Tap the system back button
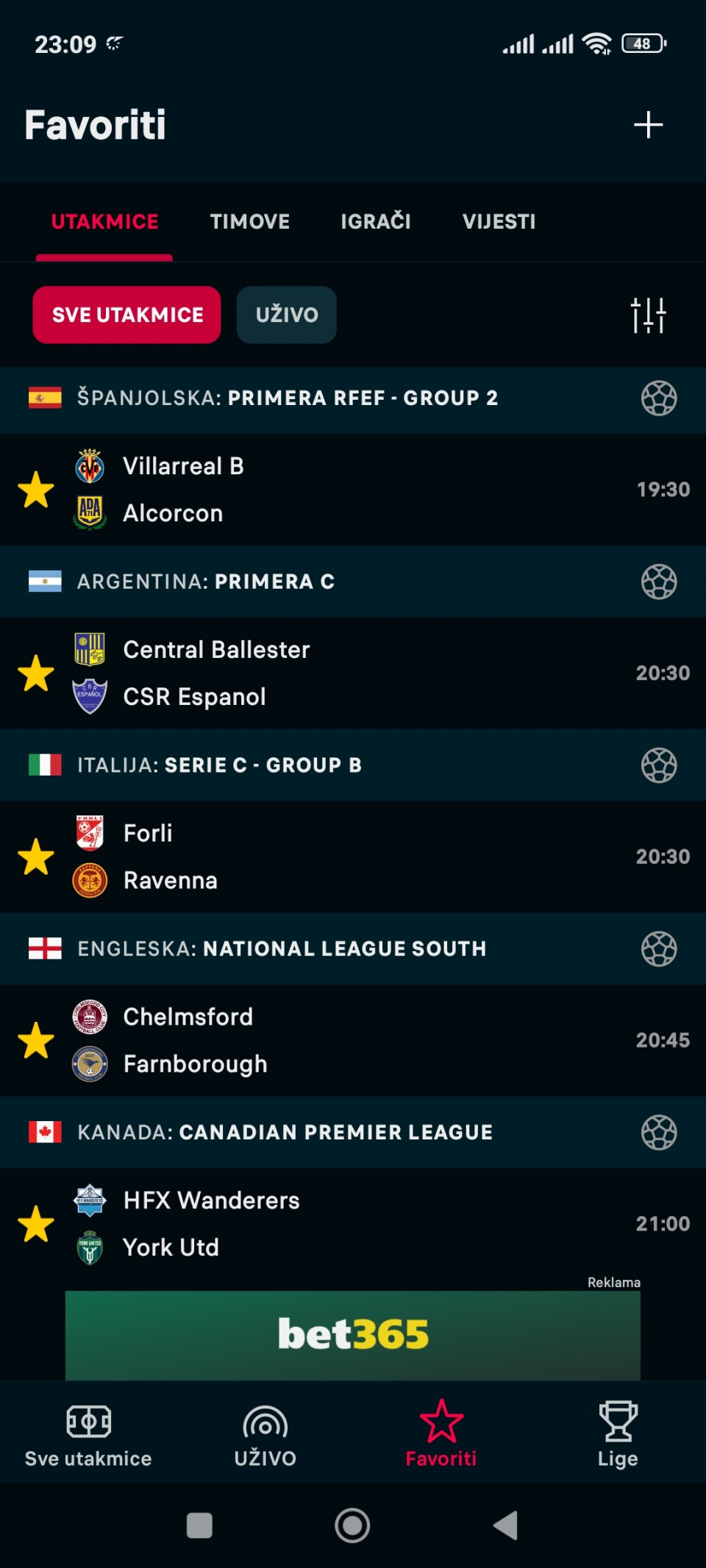Image resolution: width=706 pixels, height=1568 pixels. pyautogui.click(x=506, y=1525)
